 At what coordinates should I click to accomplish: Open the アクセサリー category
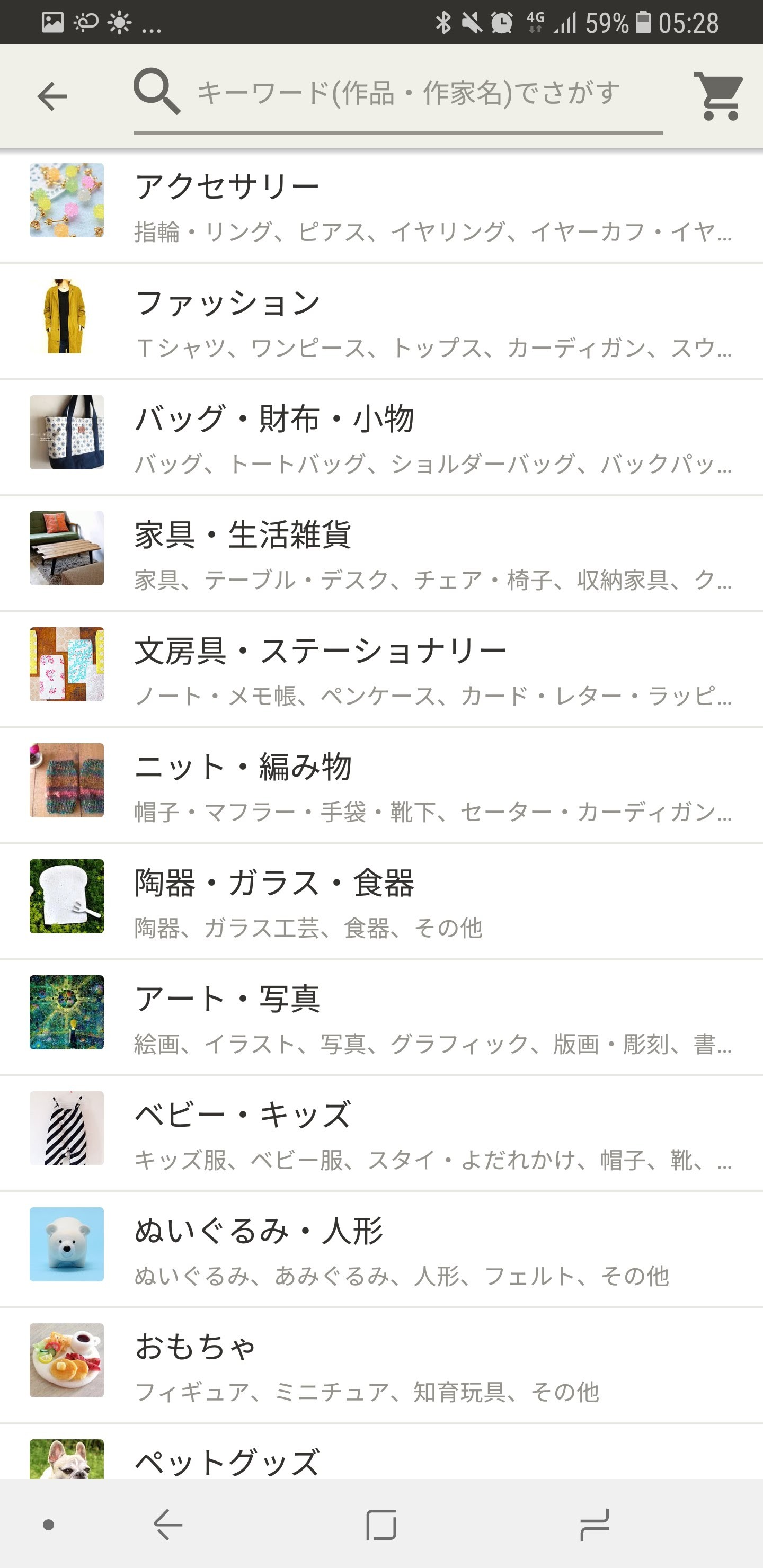click(x=381, y=206)
